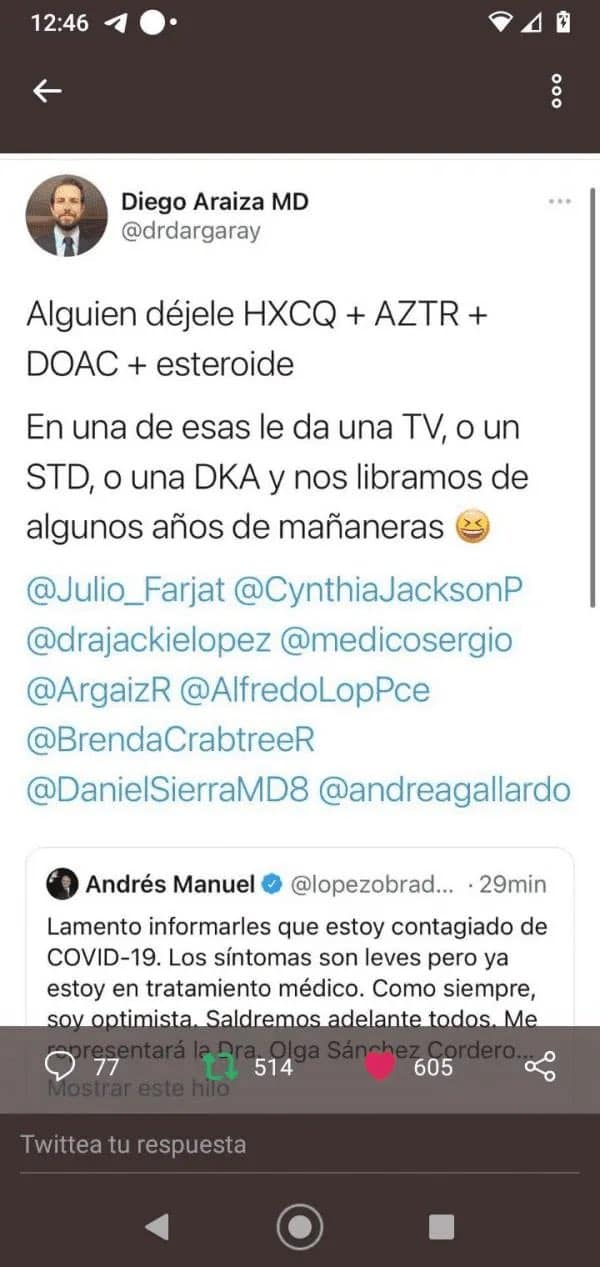Open the @drajackielopez mention
The height and width of the screenshot is (1267, 600).
[x=148, y=640]
